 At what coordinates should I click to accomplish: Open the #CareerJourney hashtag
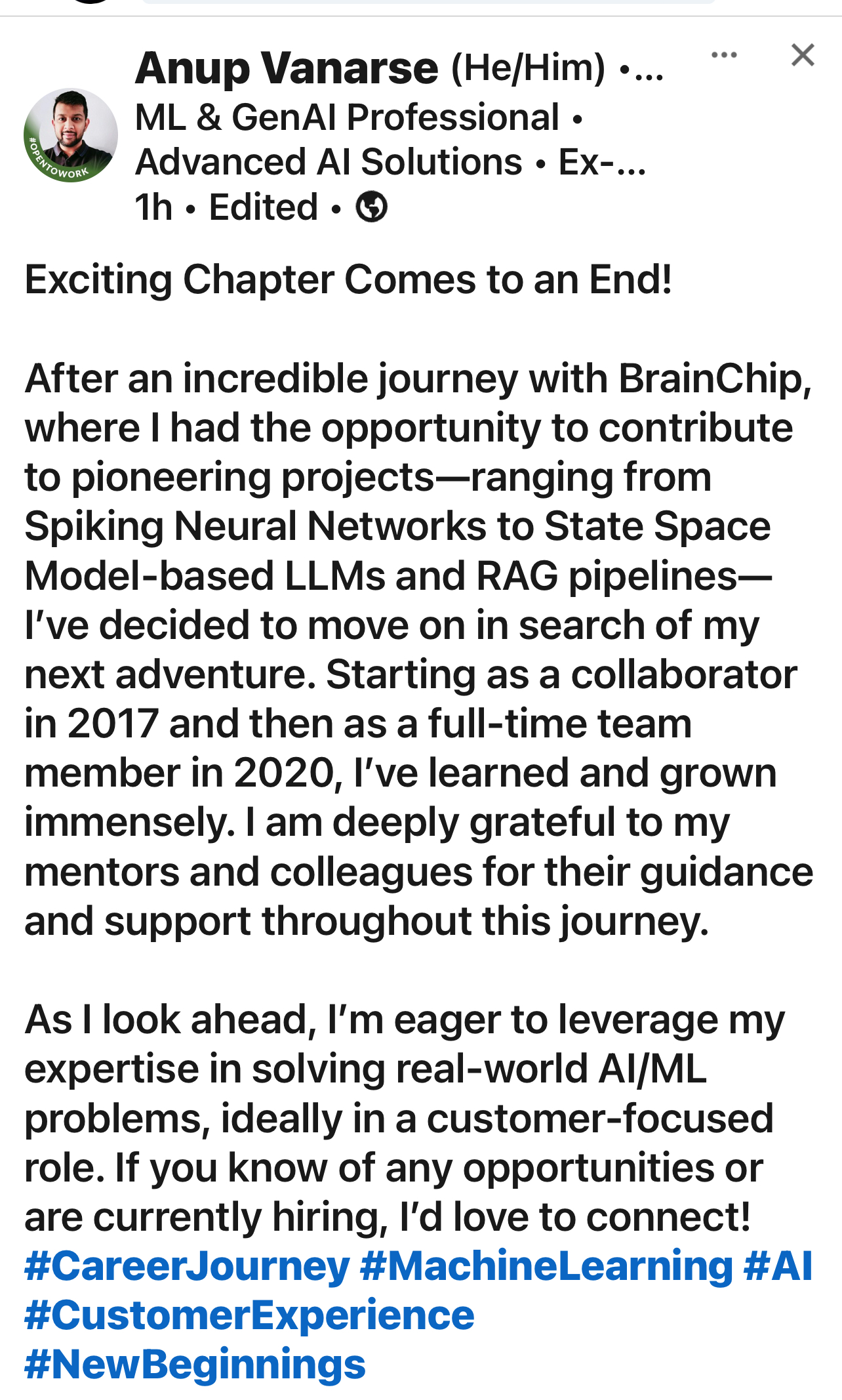187,1266
